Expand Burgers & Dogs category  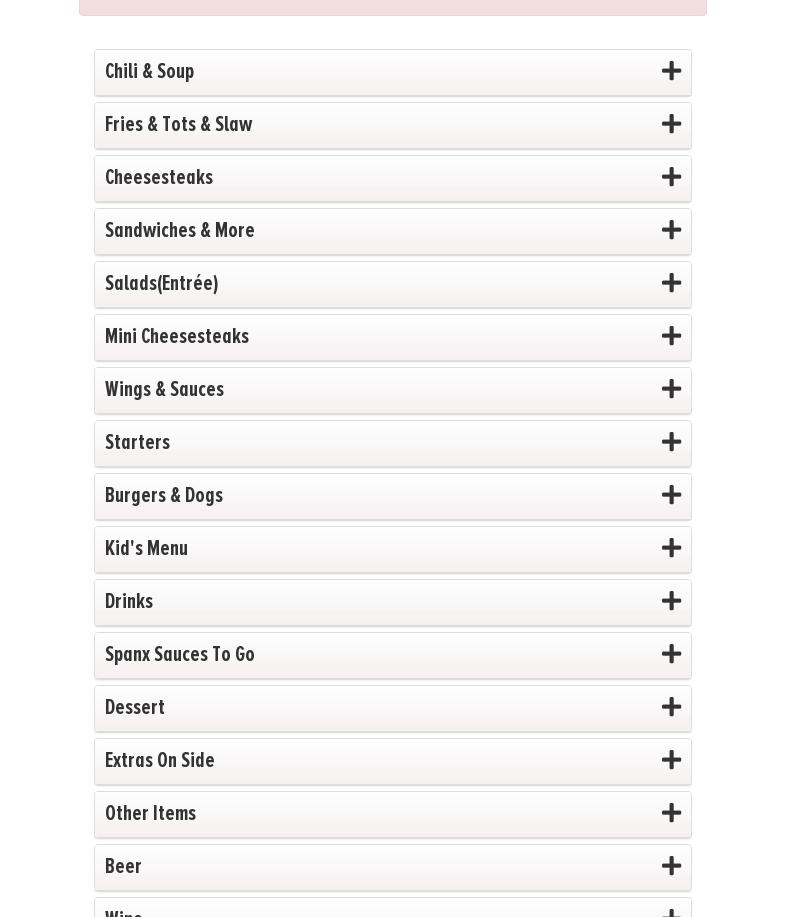[392, 496]
